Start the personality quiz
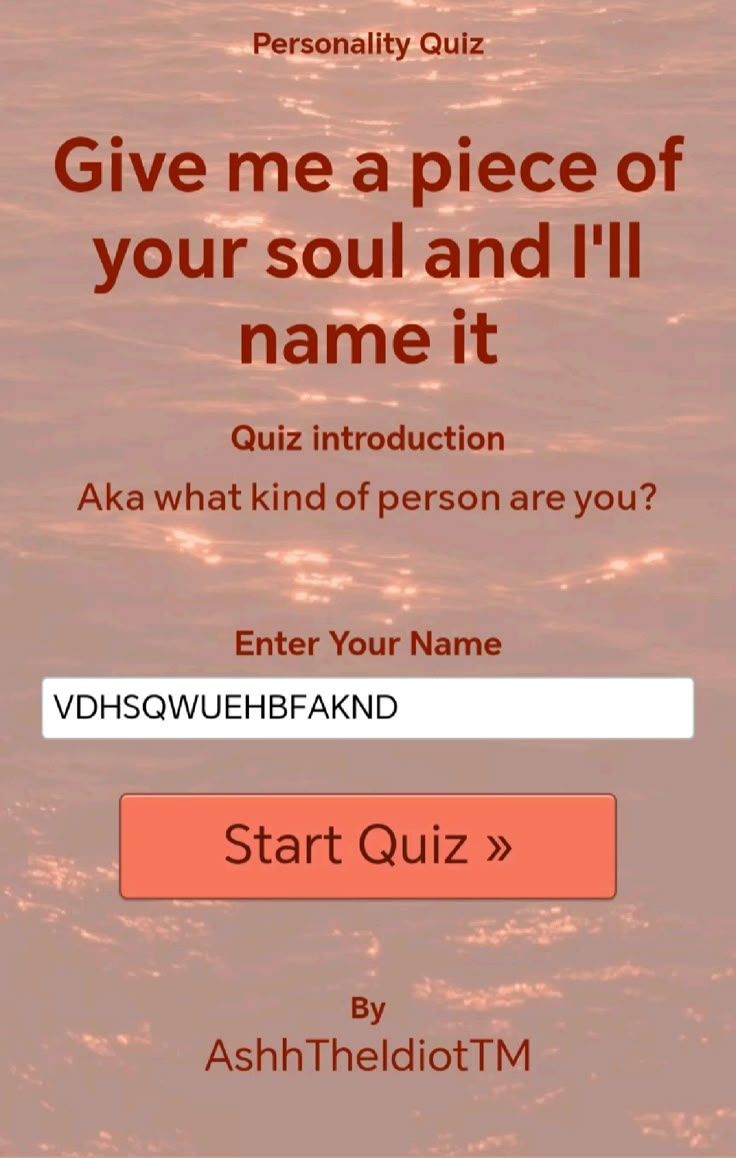This screenshot has height=1158, width=736. [x=367, y=846]
